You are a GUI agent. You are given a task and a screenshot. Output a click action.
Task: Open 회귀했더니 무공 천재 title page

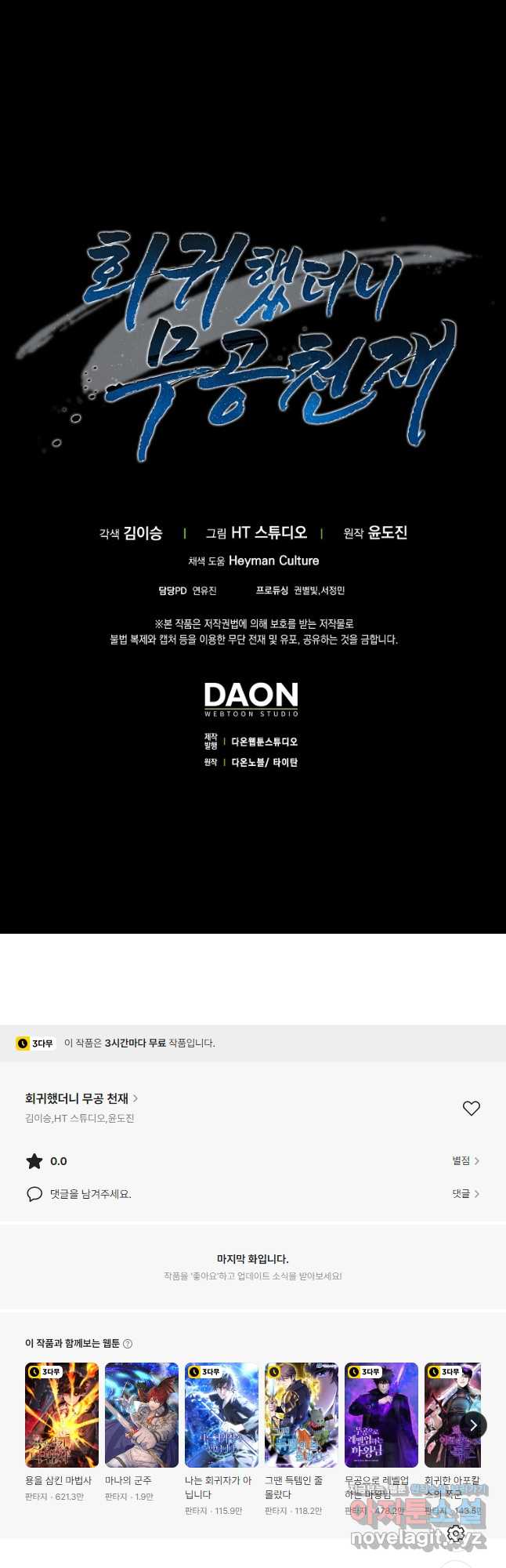(x=81, y=1098)
